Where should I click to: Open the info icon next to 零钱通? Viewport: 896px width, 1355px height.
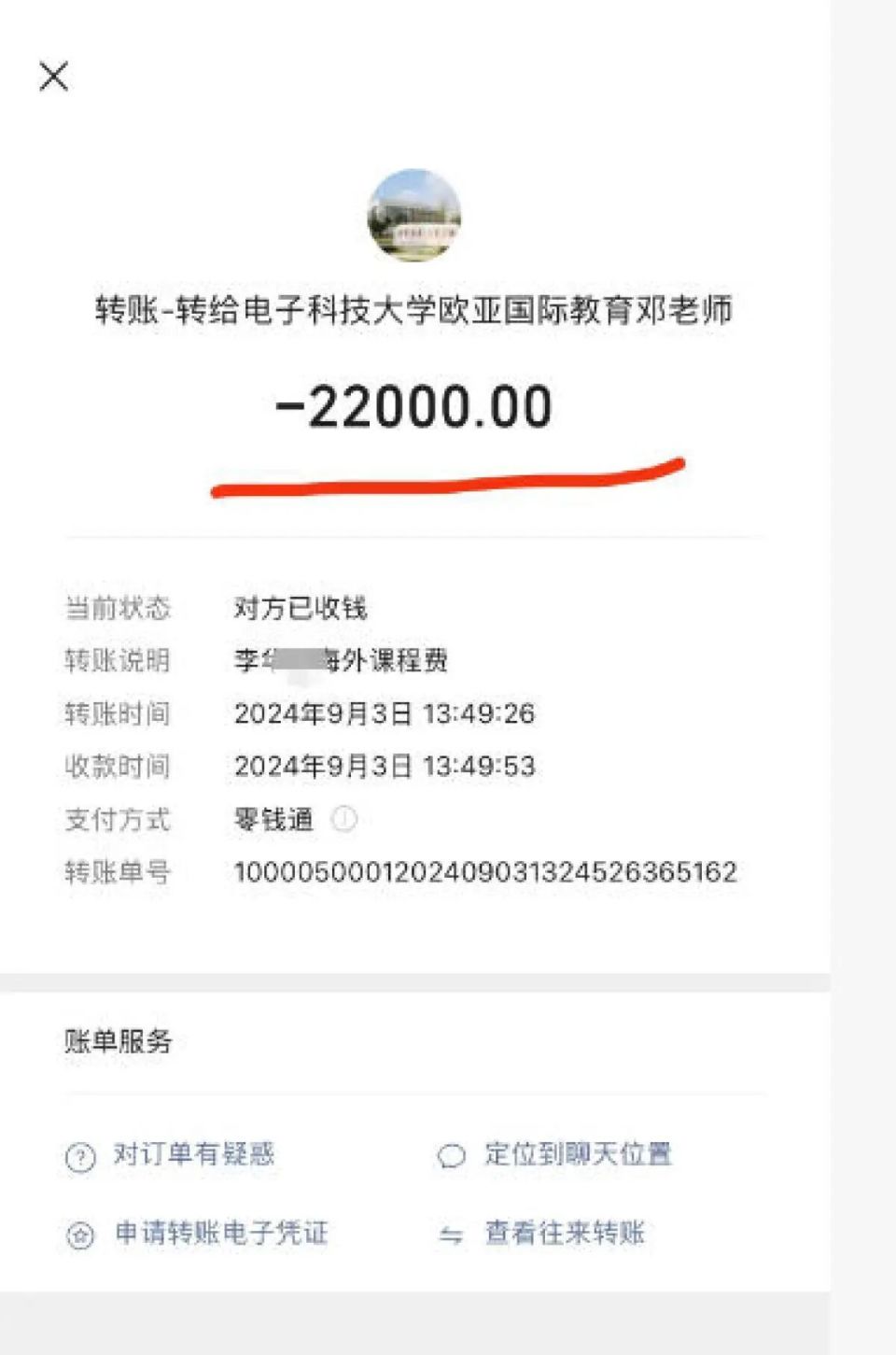[x=343, y=820]
